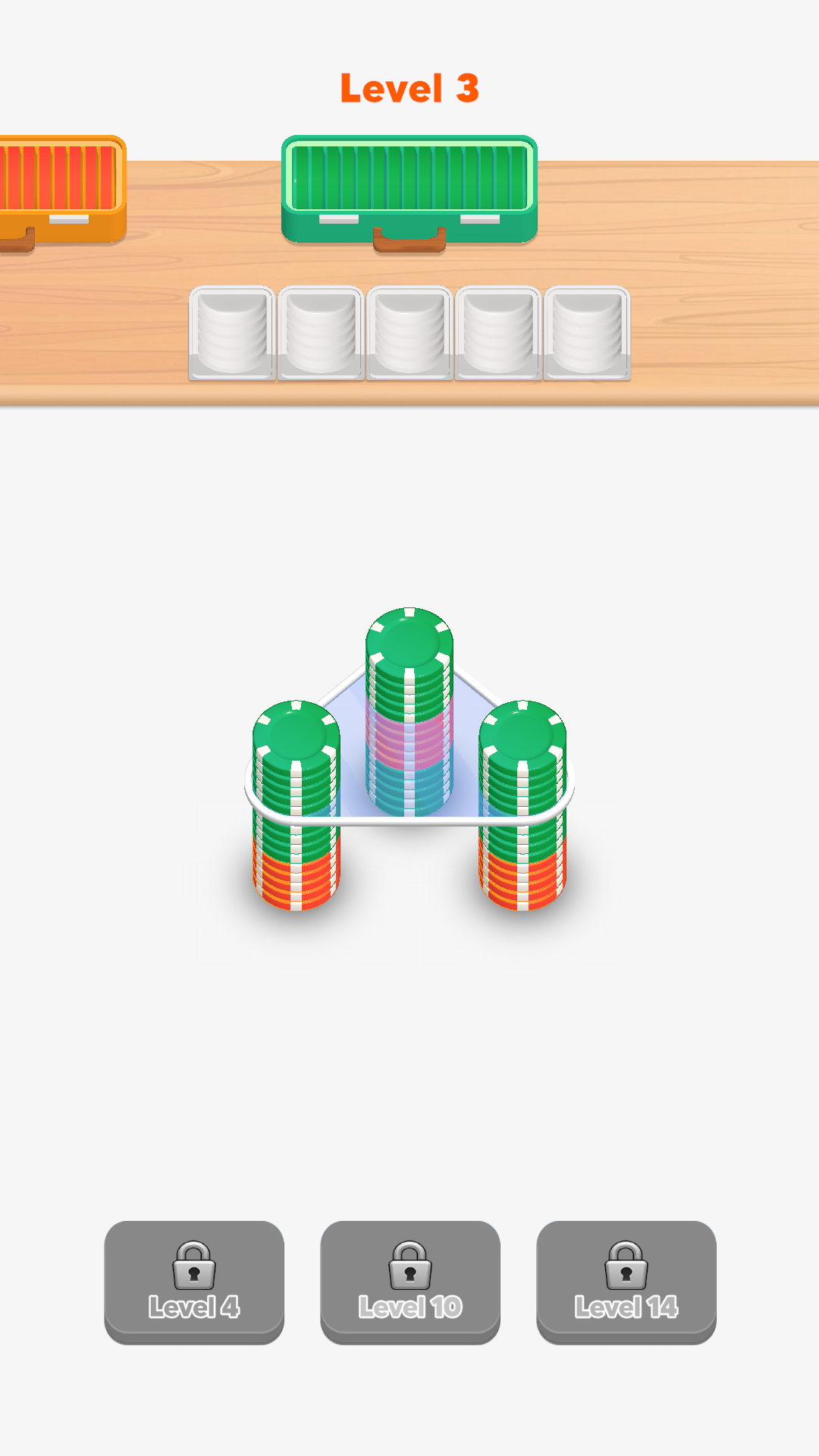This screenshot has width=819, height=1456.
Task: Select the locked Level 4 button
Action: [x=194, y=1282]
